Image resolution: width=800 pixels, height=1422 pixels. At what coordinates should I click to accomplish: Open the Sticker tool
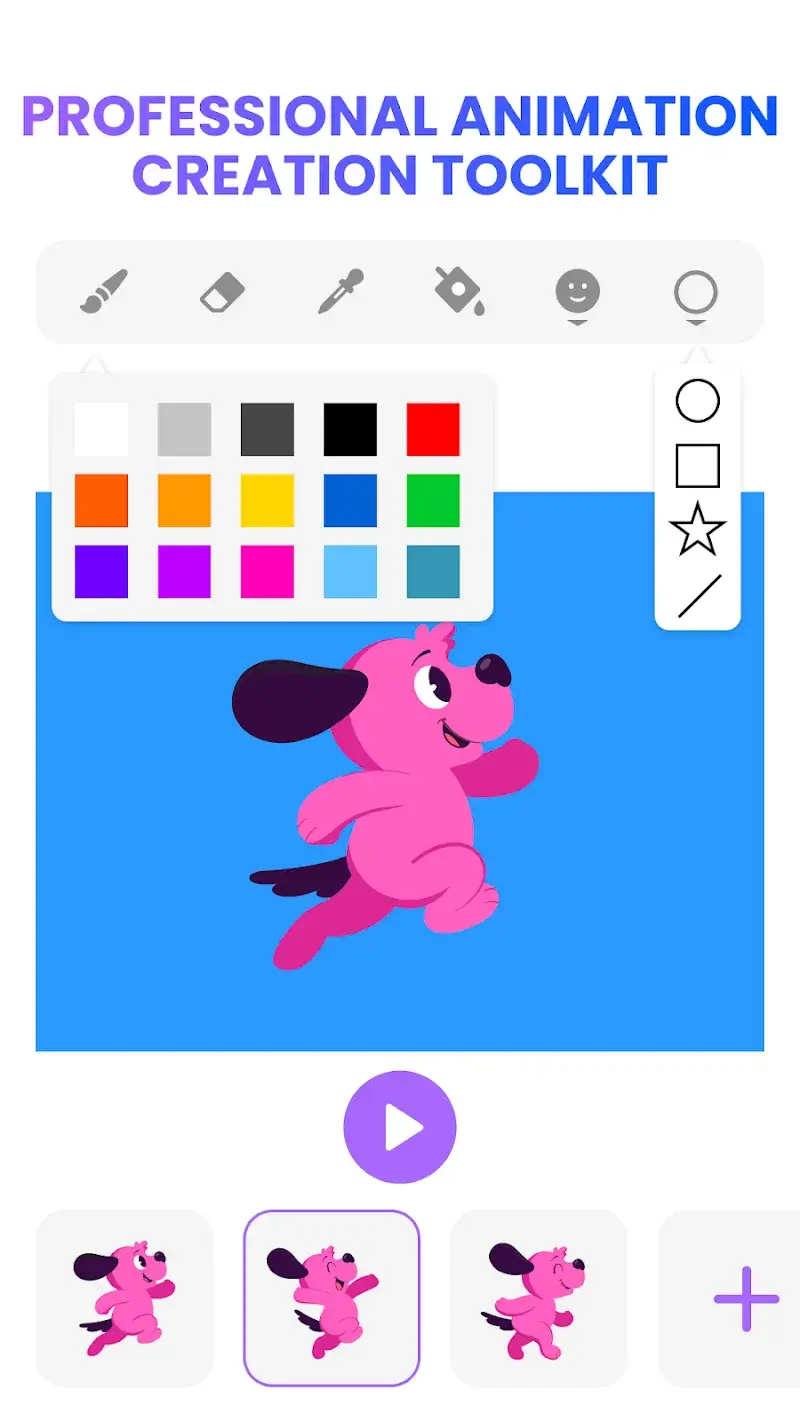(x=577, y=288)
